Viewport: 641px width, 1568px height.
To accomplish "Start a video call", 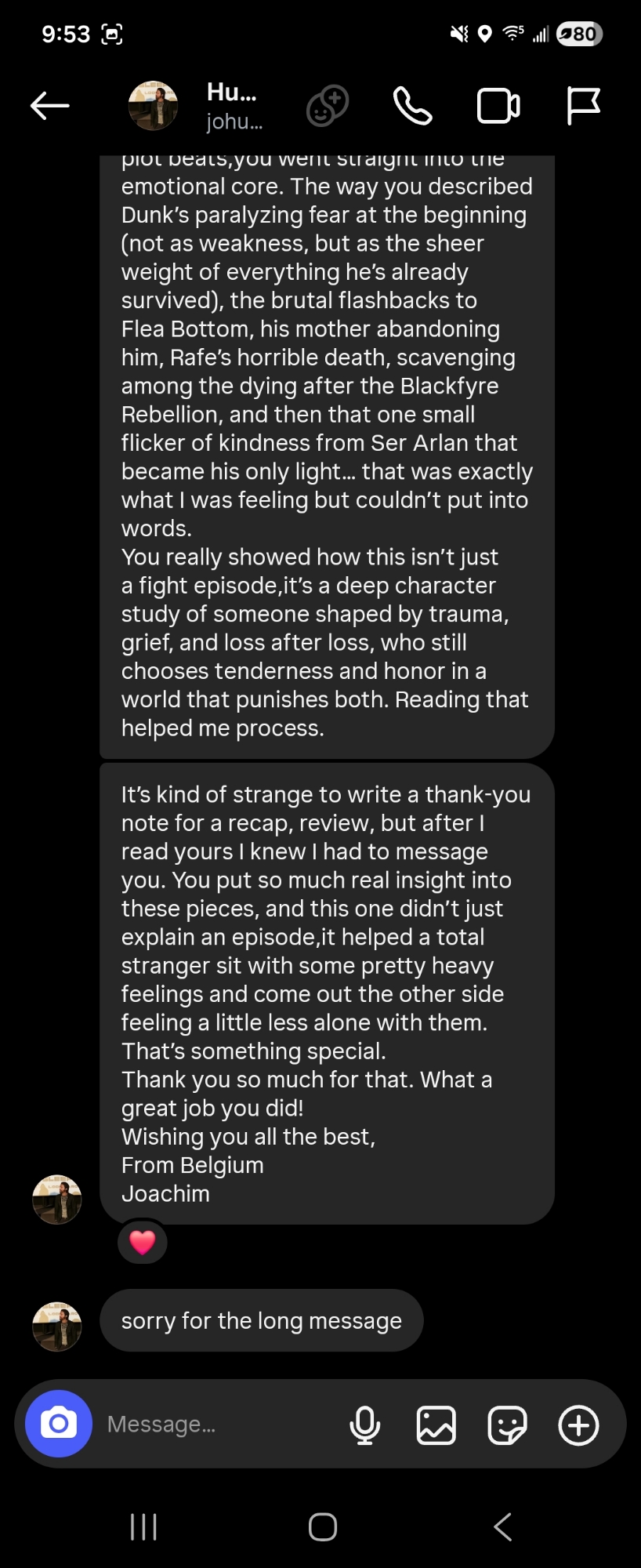I will 498,106.
